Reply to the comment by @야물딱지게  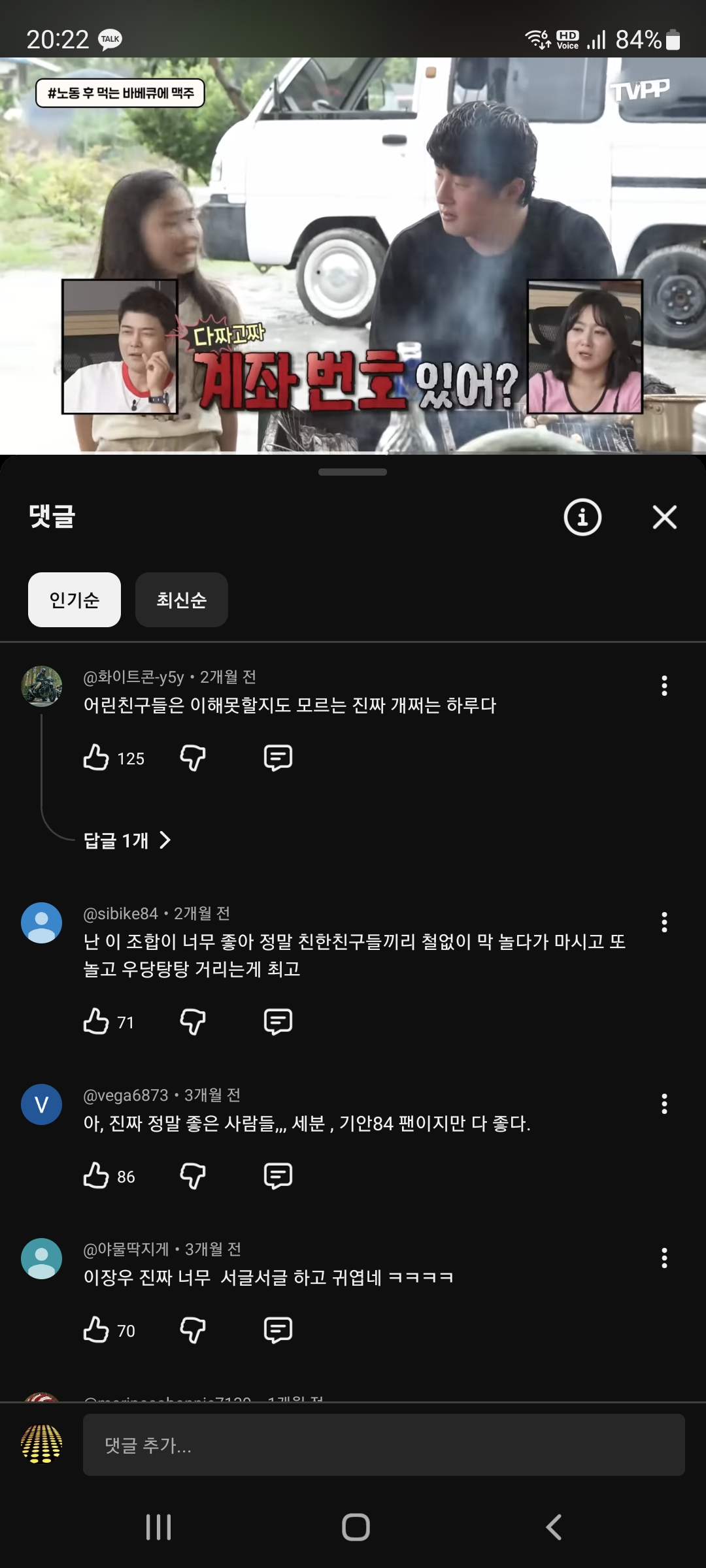(x=278, y=1330)
